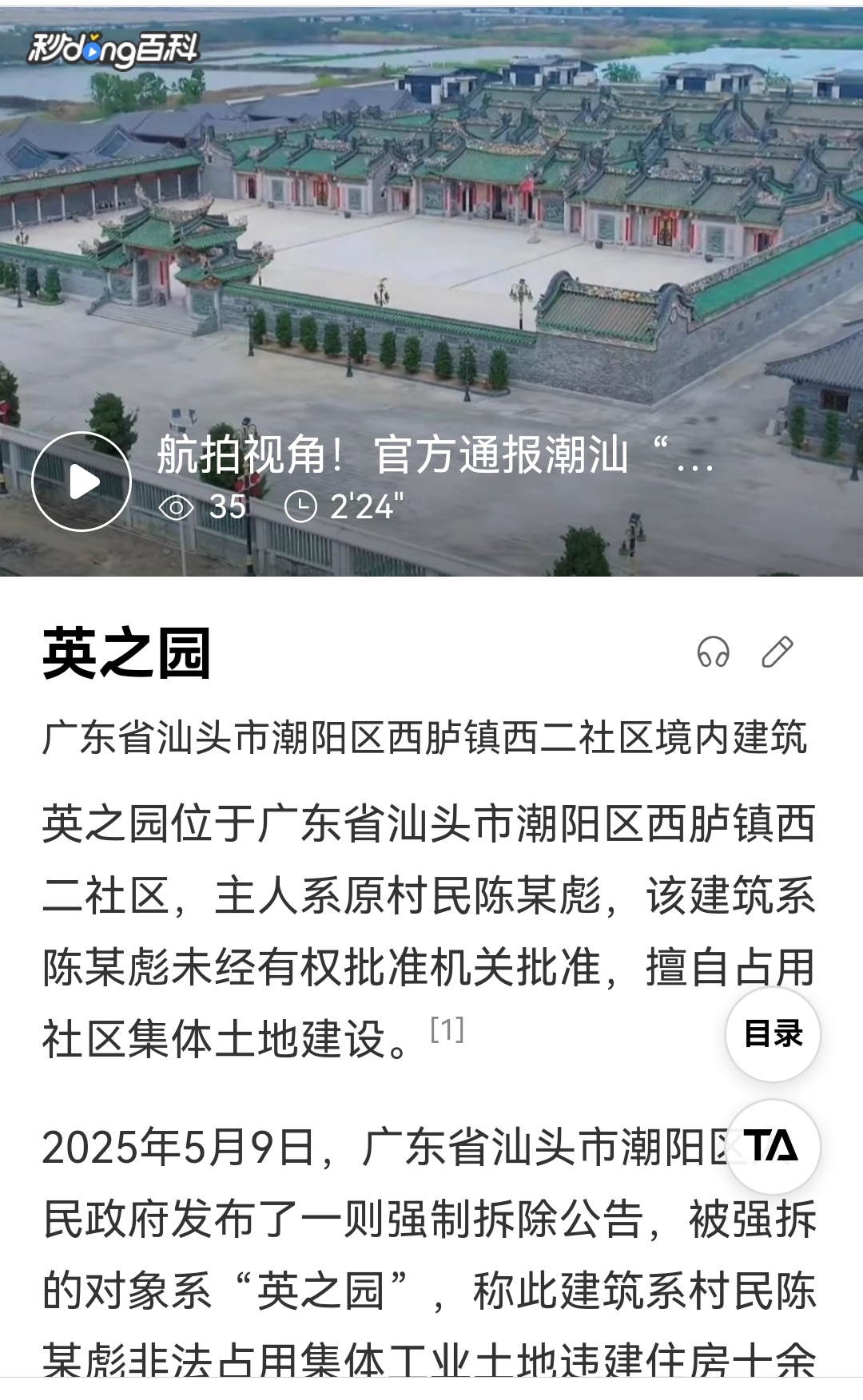Tap the TA floating button
This screenshot has height=1400, width=863.
point(773,1147)
